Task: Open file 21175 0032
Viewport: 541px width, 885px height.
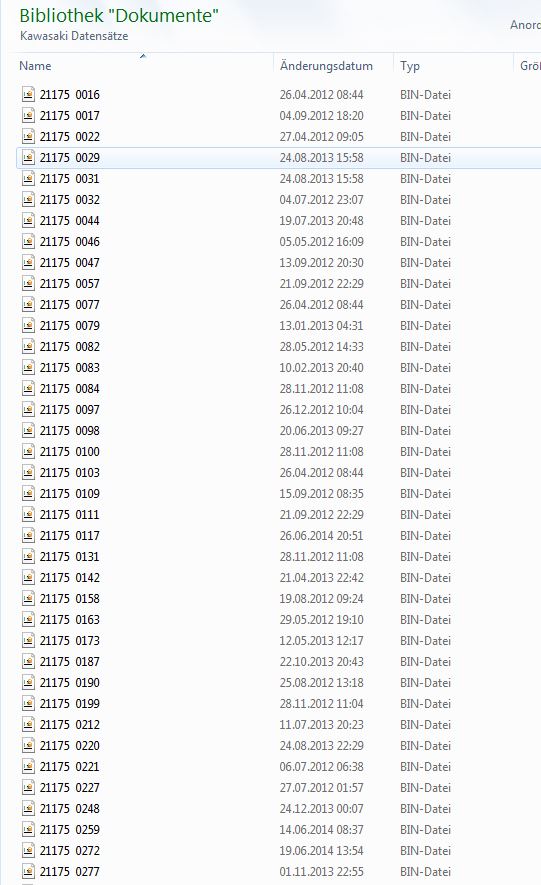Action: (x=69, y=200)
